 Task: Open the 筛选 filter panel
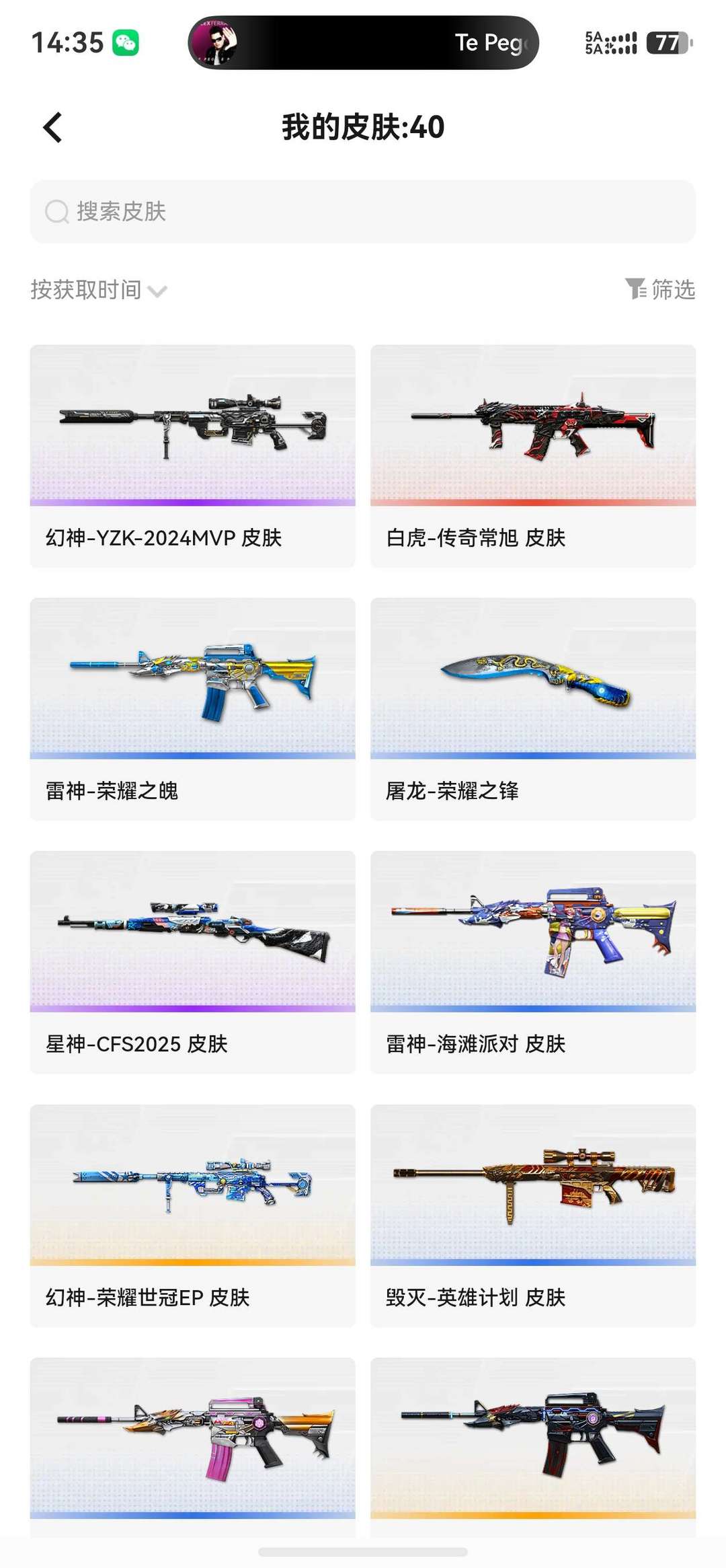(x=672, y=289)
